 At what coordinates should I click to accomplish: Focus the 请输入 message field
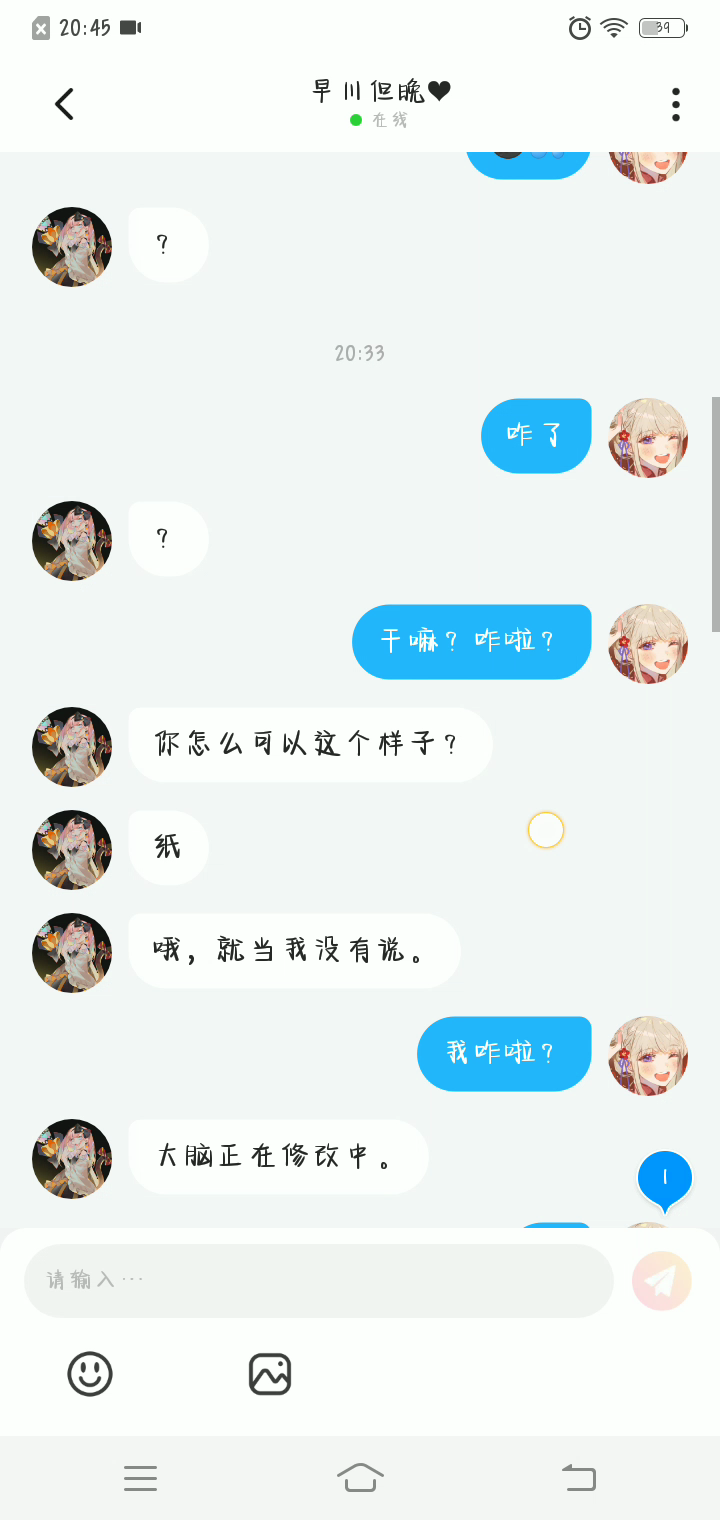pos(318,1280)
